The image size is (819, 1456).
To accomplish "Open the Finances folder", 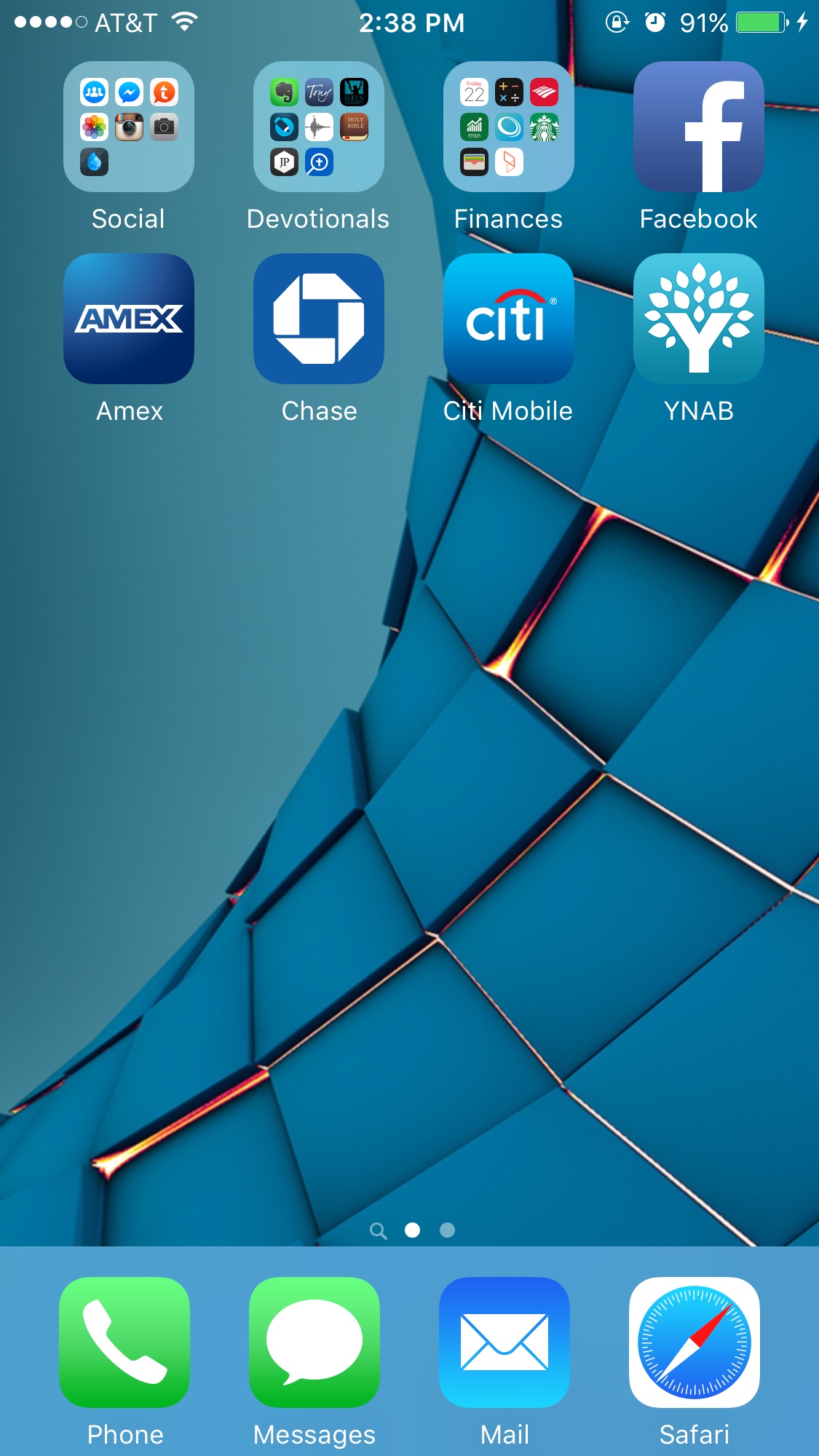I will tap(509, 127).
